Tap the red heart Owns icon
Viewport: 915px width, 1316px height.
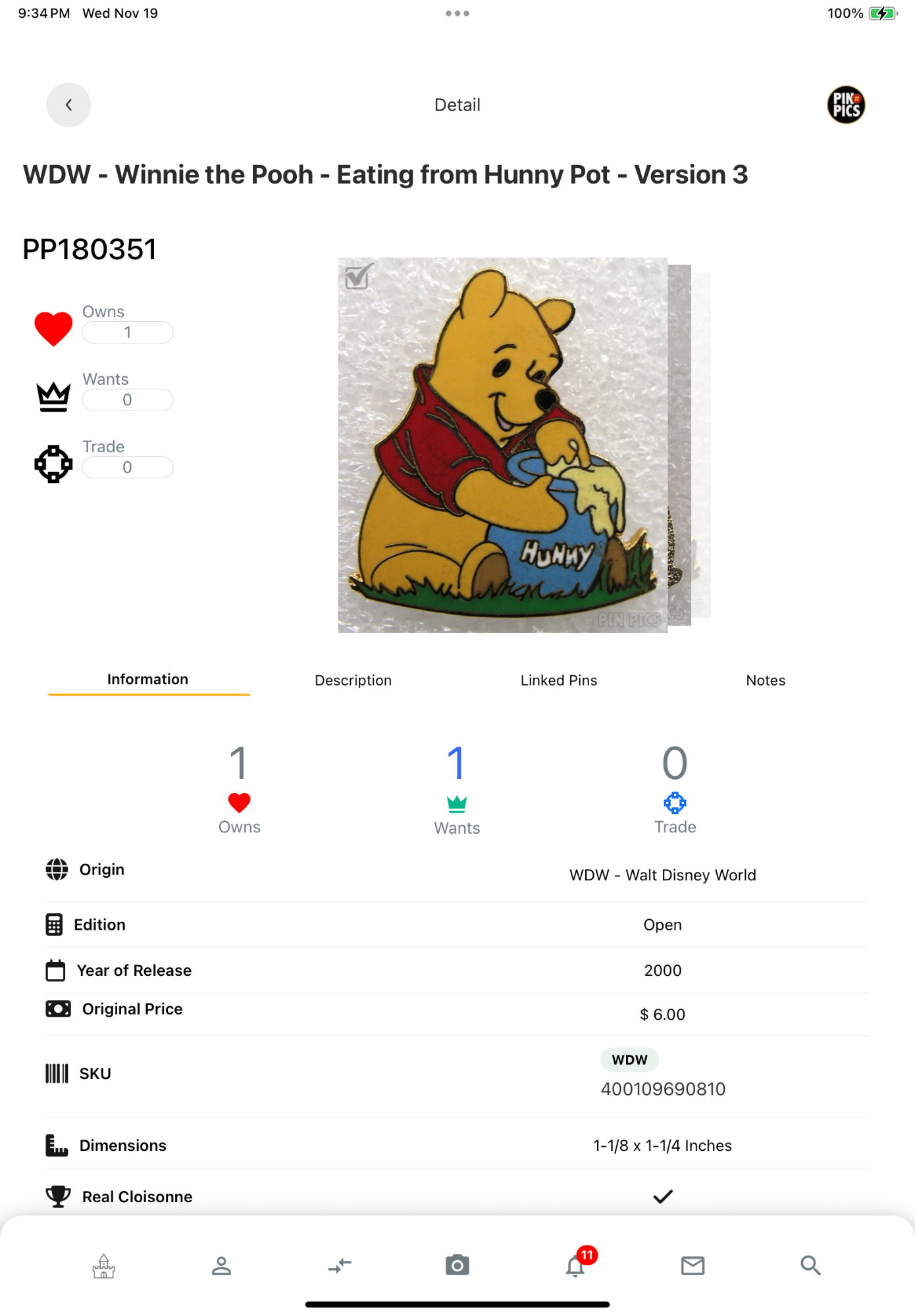(x=53, y=328)
